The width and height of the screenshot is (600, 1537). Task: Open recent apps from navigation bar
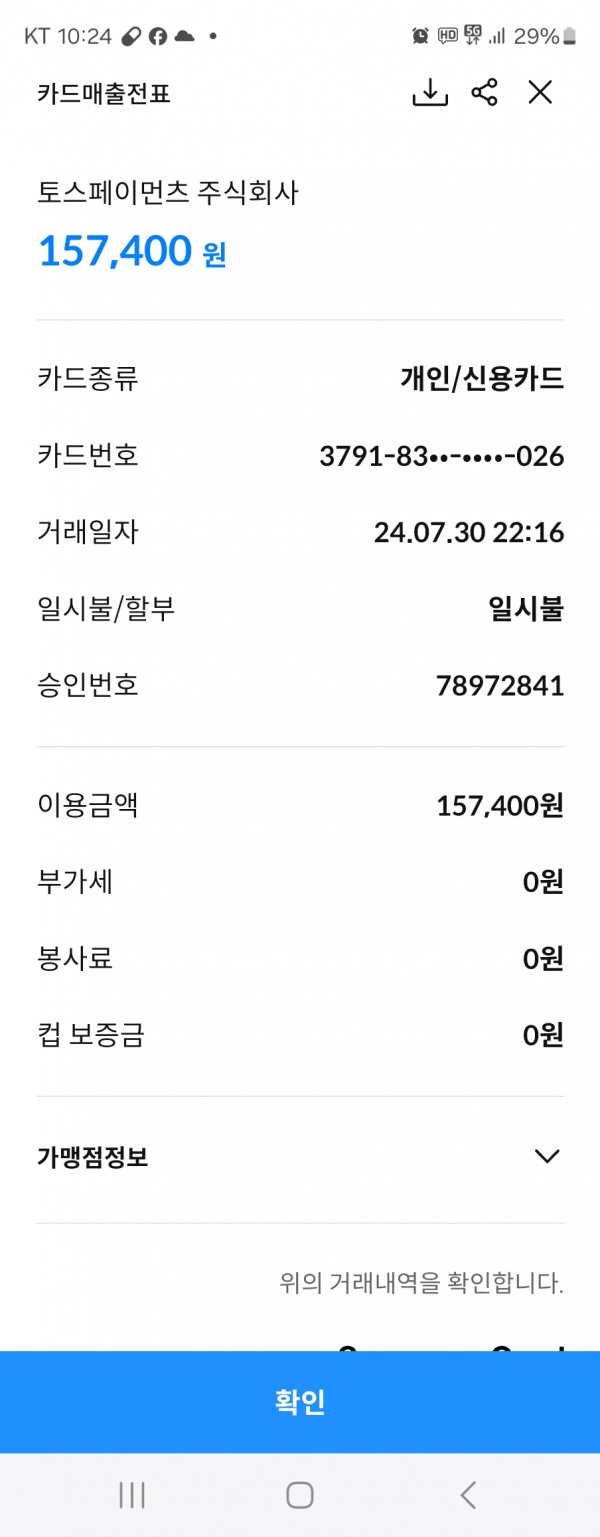tap(132, 1495)
